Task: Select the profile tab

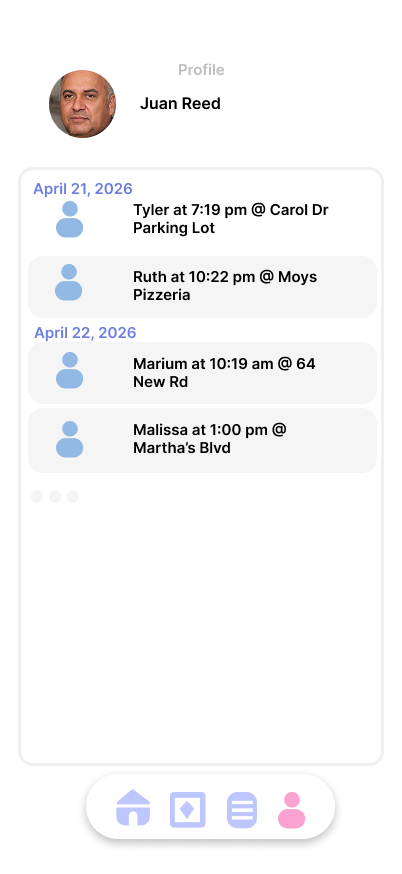Action: (x=292, y=810)
